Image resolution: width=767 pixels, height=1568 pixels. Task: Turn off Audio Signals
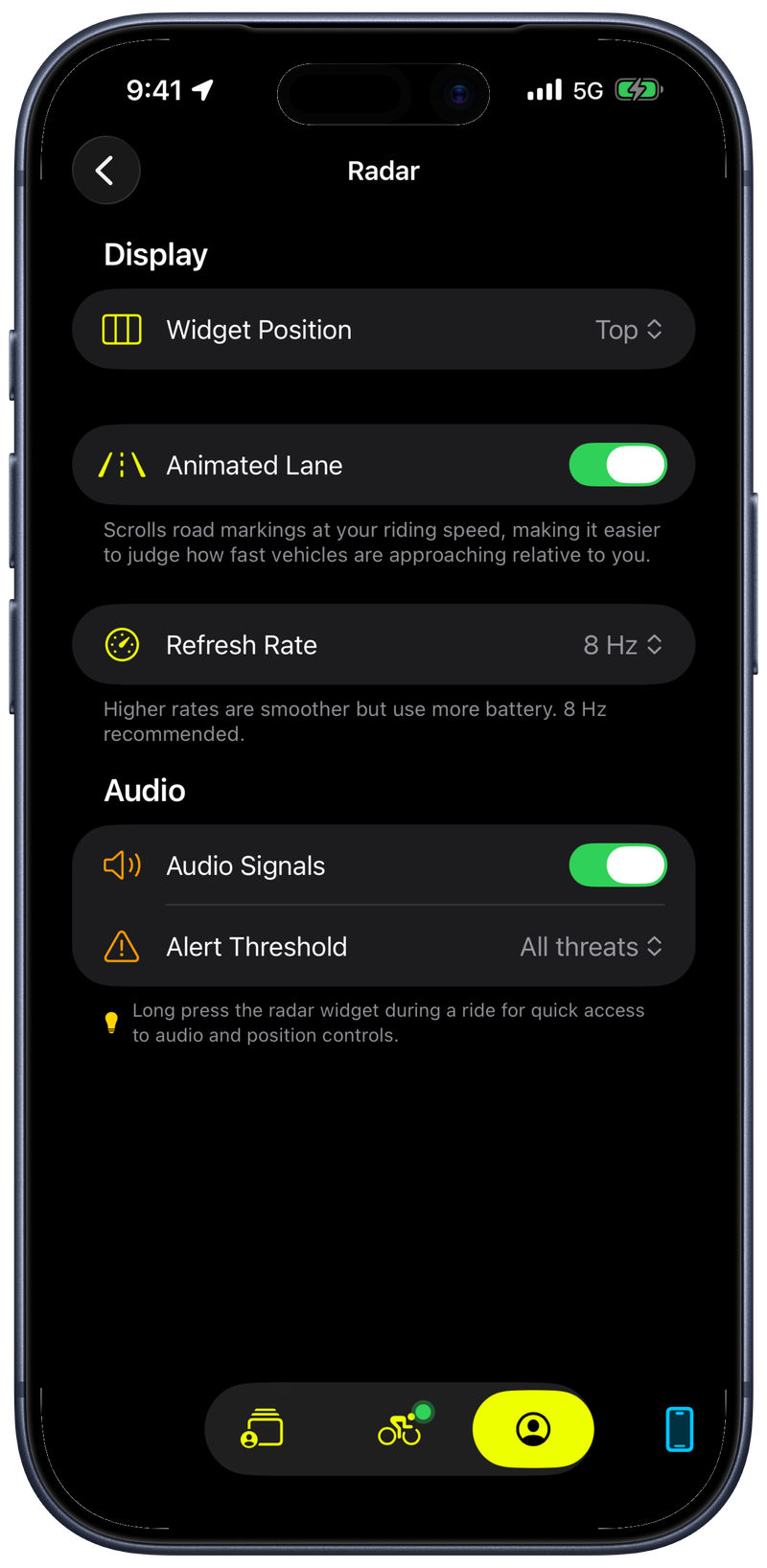click(x=617, y=865)
